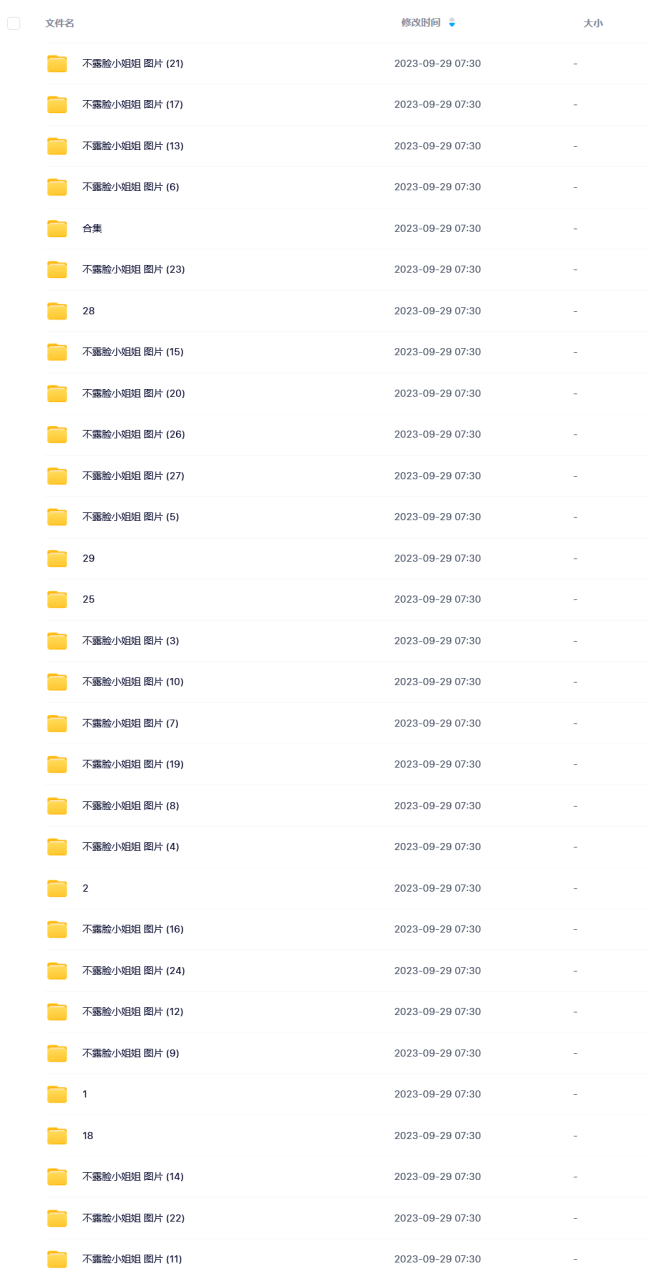
Task: Open folder 不露脸小姐姐 图片 (13)
Action: 132,146
